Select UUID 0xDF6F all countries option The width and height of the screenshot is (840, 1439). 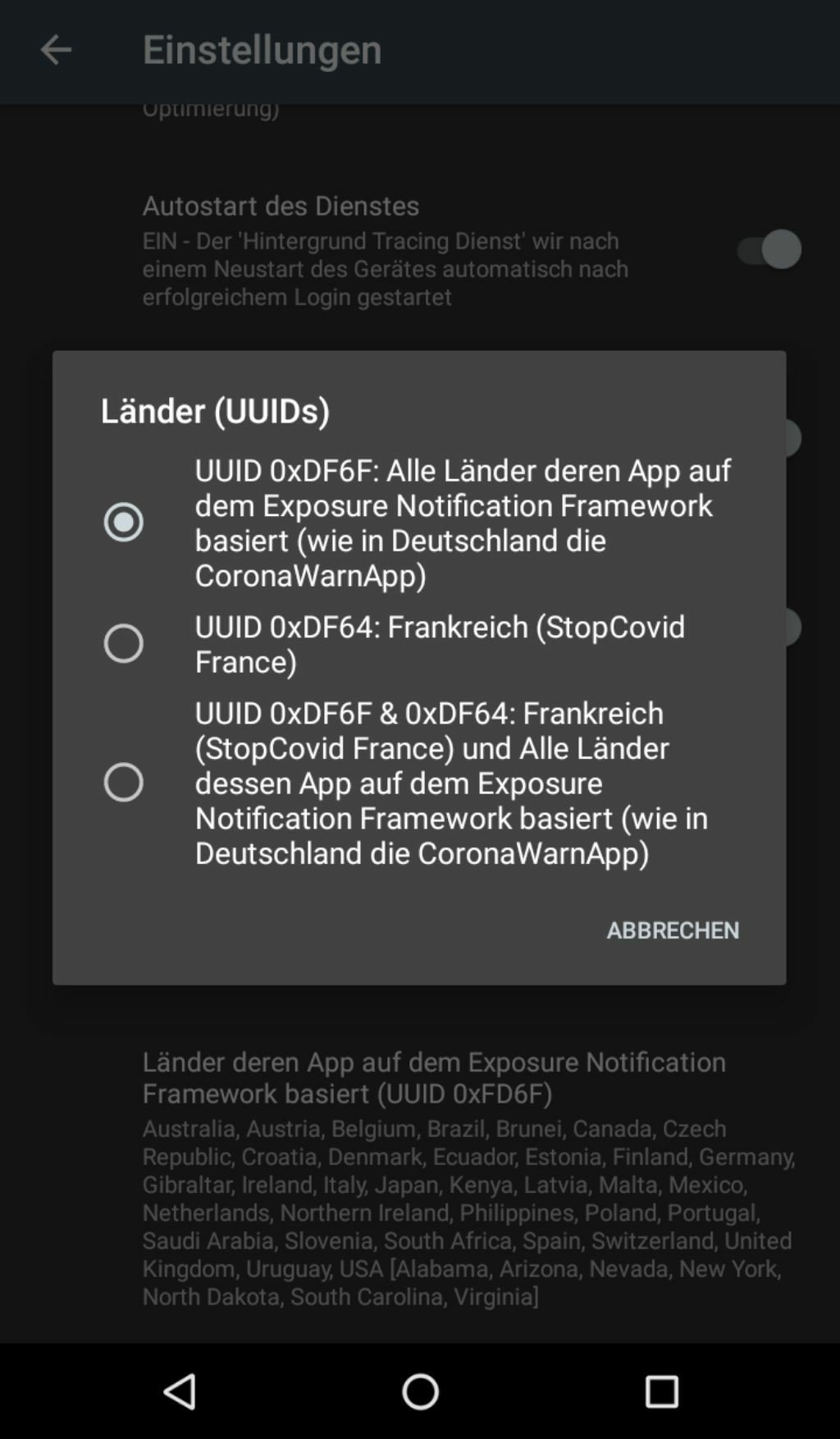123,522
